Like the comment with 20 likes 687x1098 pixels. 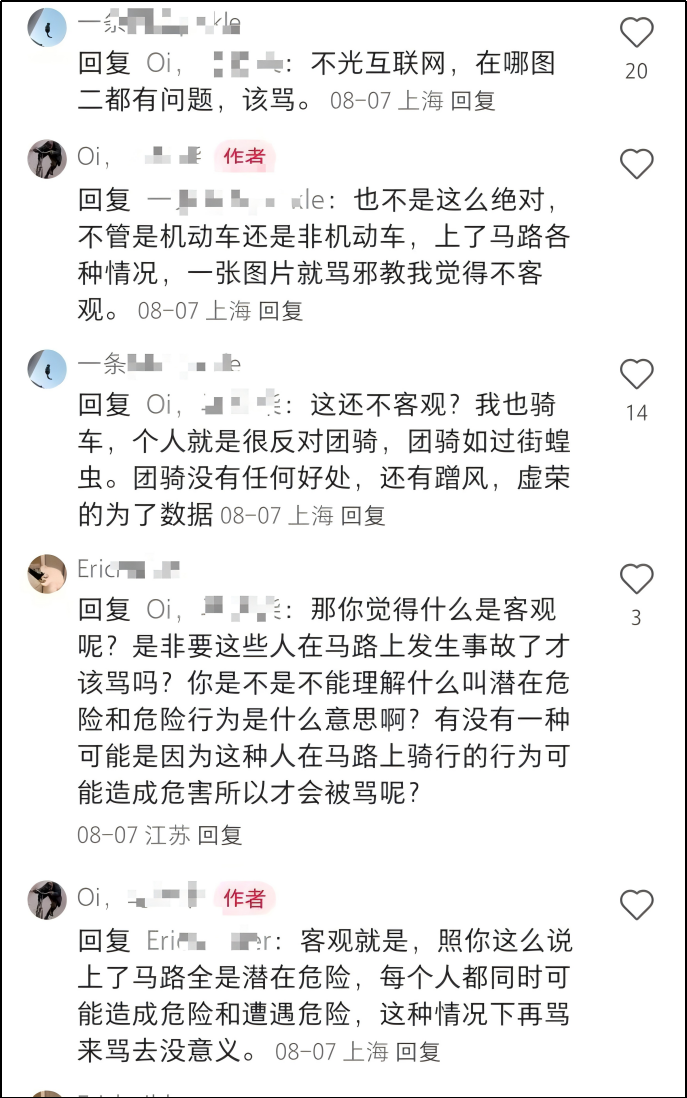[x=636, y=33]
